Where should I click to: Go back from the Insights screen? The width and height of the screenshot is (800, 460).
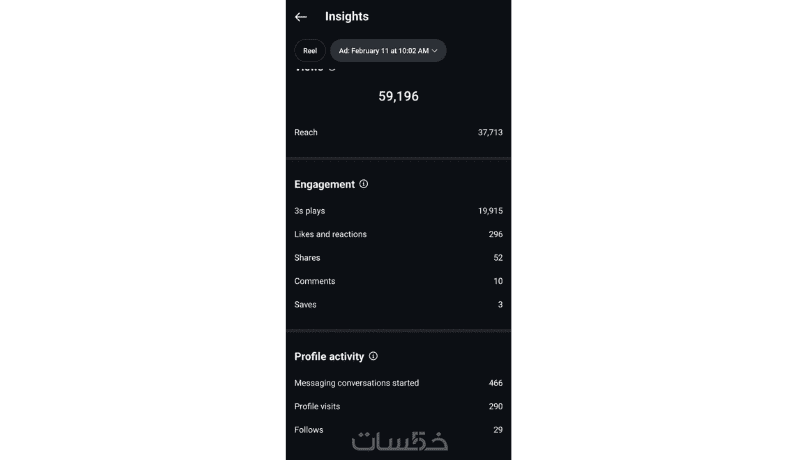click(x=300, y=17)
